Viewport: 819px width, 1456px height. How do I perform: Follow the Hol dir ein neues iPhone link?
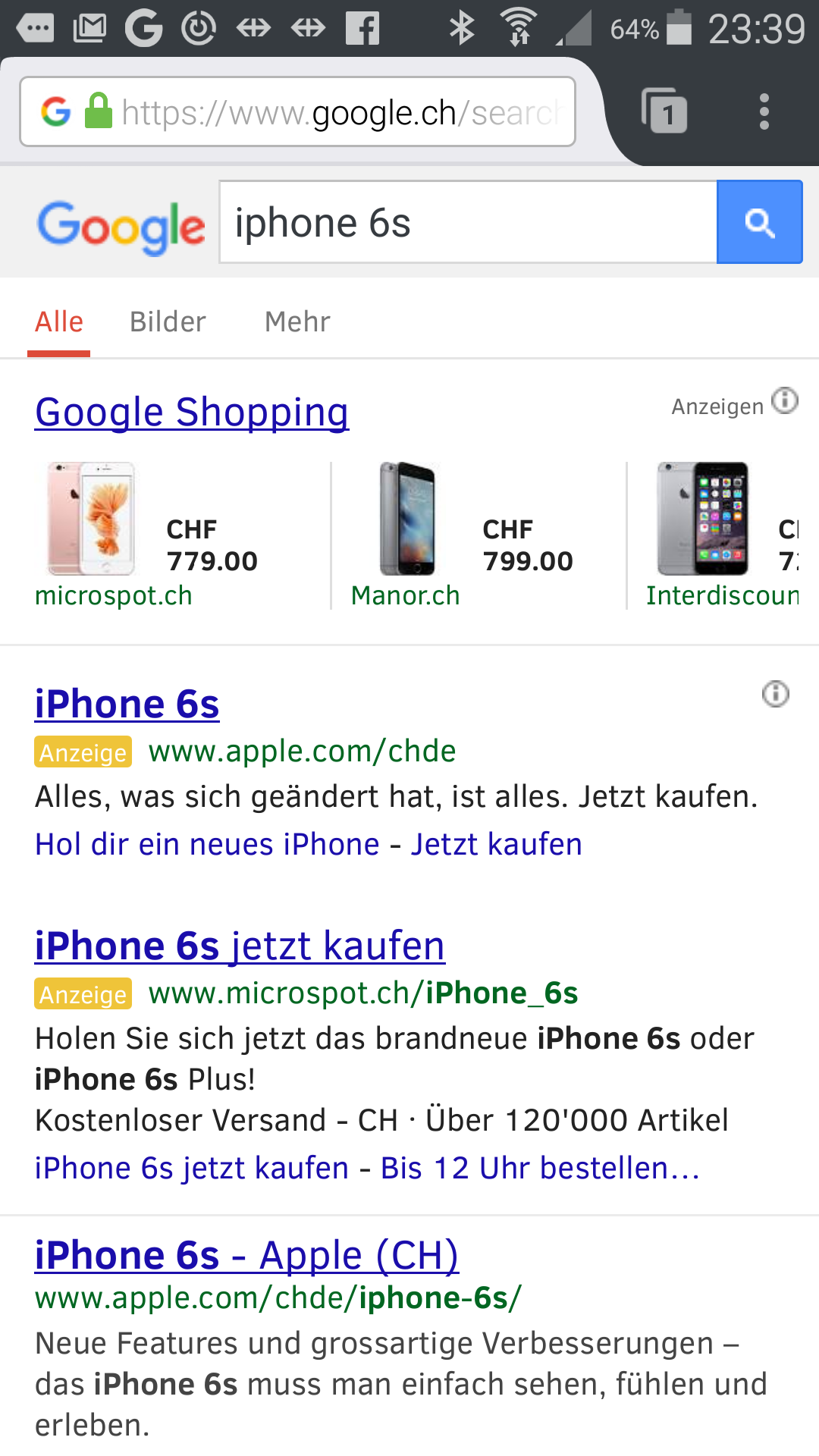[207, 845]
